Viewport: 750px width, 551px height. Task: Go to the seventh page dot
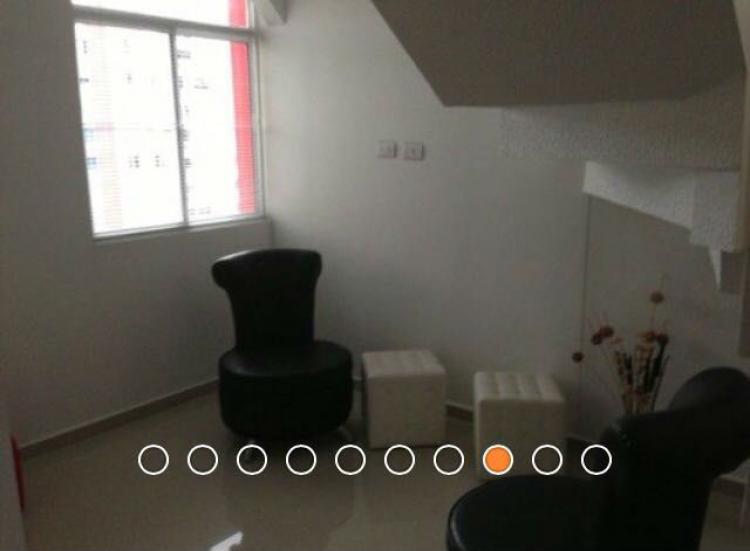[x=448, y=459]
